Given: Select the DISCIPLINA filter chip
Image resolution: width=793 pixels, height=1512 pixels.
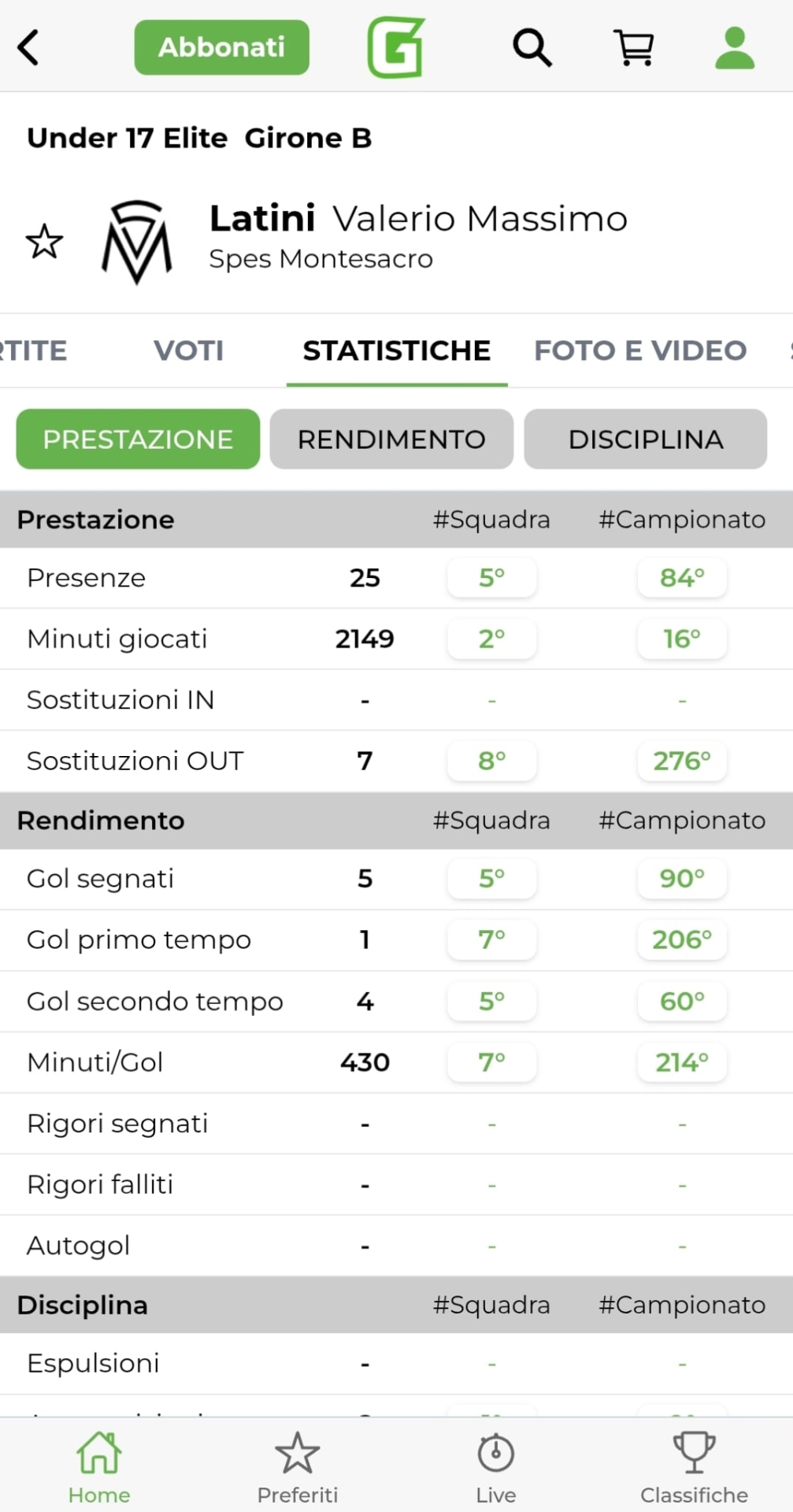Looking at the screenshot, I should pyautogui.click(x=645, y=439).
